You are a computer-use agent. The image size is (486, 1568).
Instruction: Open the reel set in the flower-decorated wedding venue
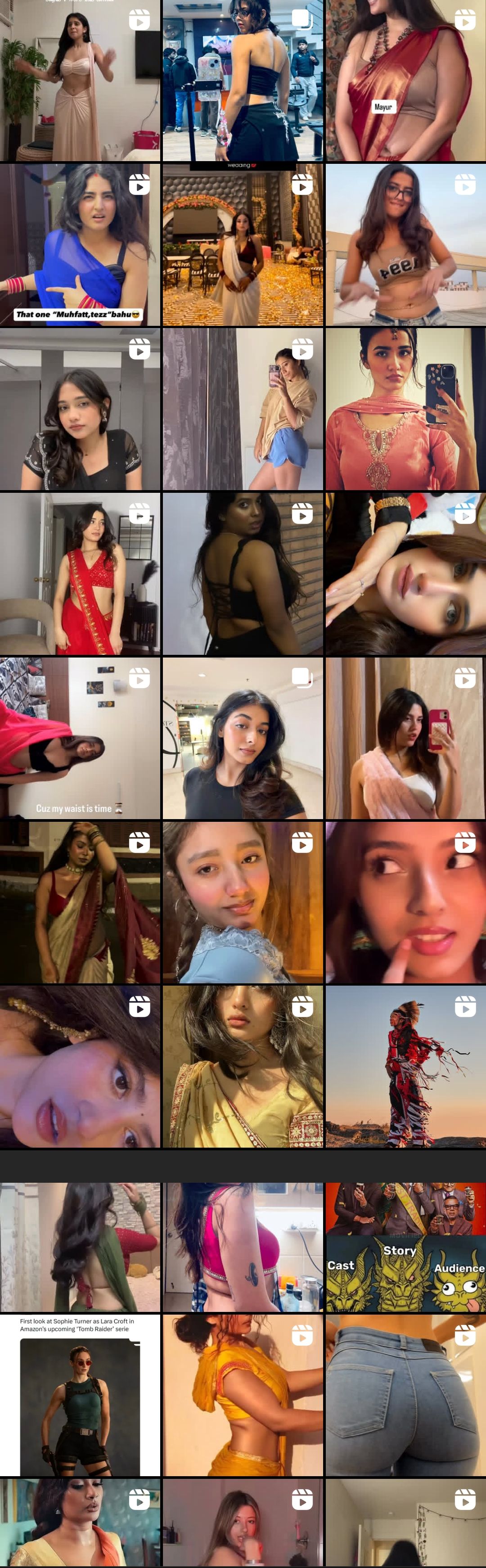pyautogui.click(x=243, y=245)
